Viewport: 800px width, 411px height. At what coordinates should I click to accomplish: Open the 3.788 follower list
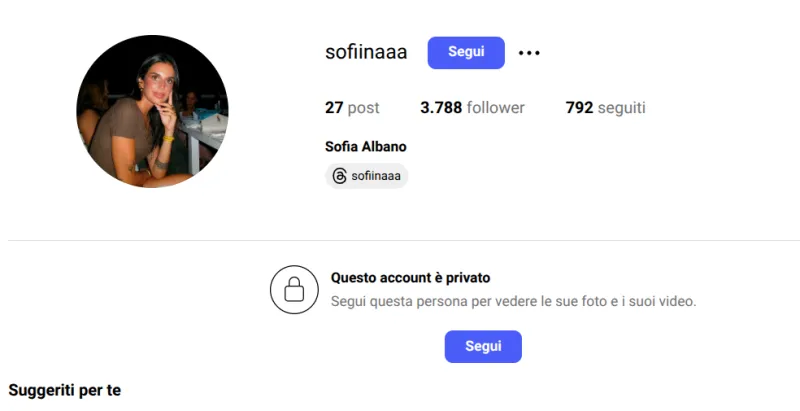point(472,108)
